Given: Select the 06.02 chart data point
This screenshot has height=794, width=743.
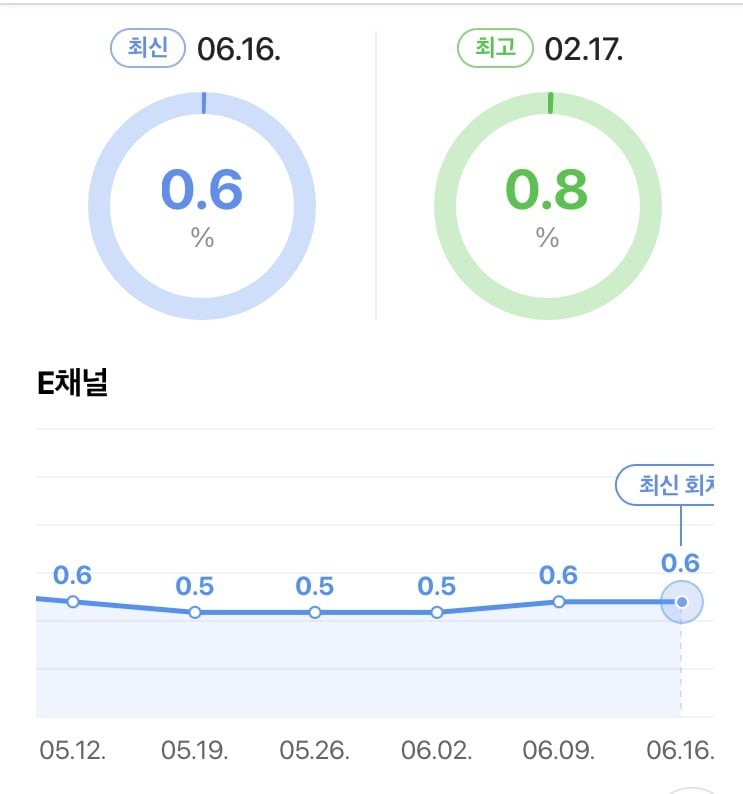Looking at the screenshot, I should tap(437, 612).
